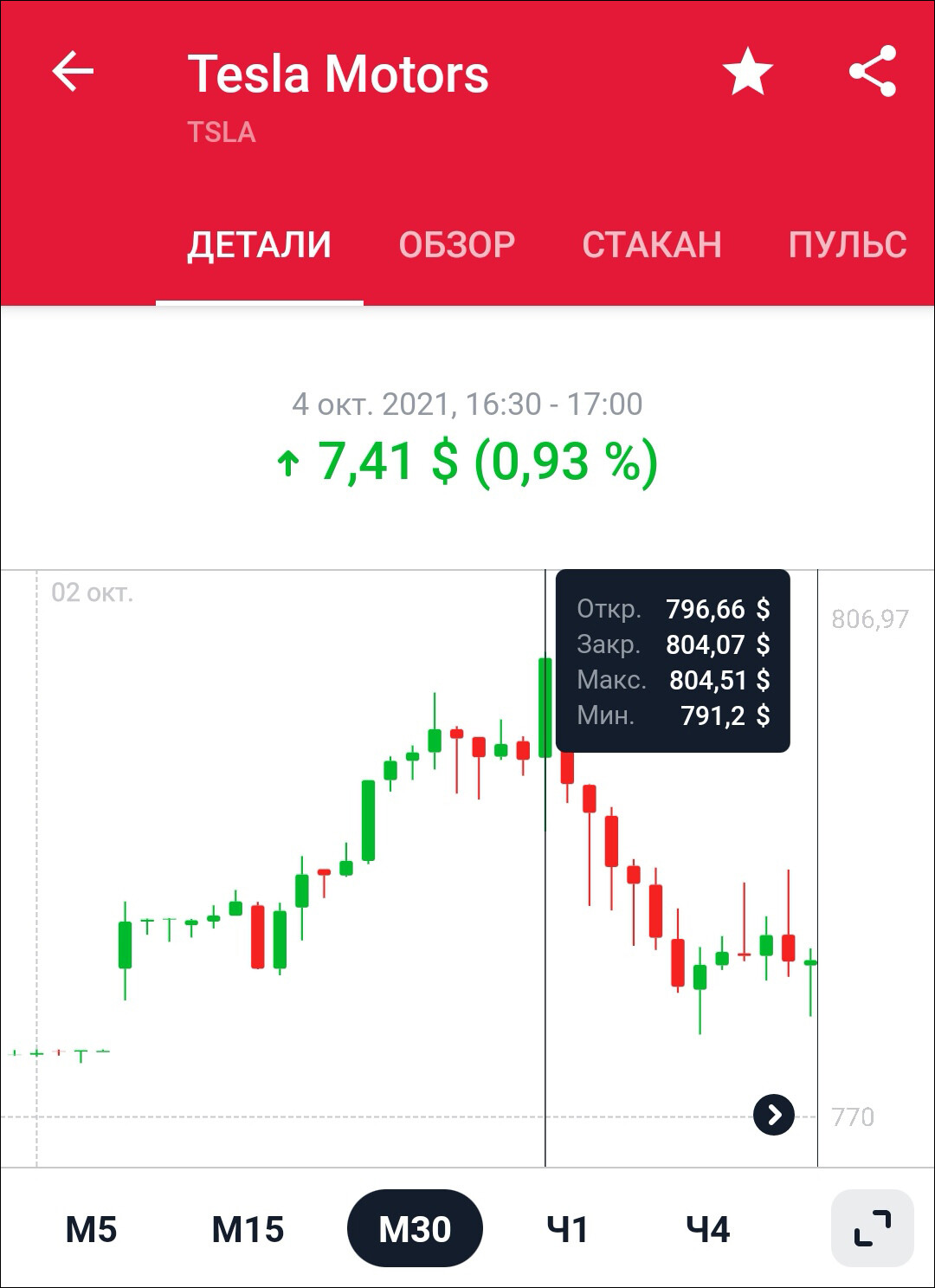Expand the chart to fullscreen
Image resolution: width=935 pixels, height=1288 pixels.
[x=872, y=1228]
